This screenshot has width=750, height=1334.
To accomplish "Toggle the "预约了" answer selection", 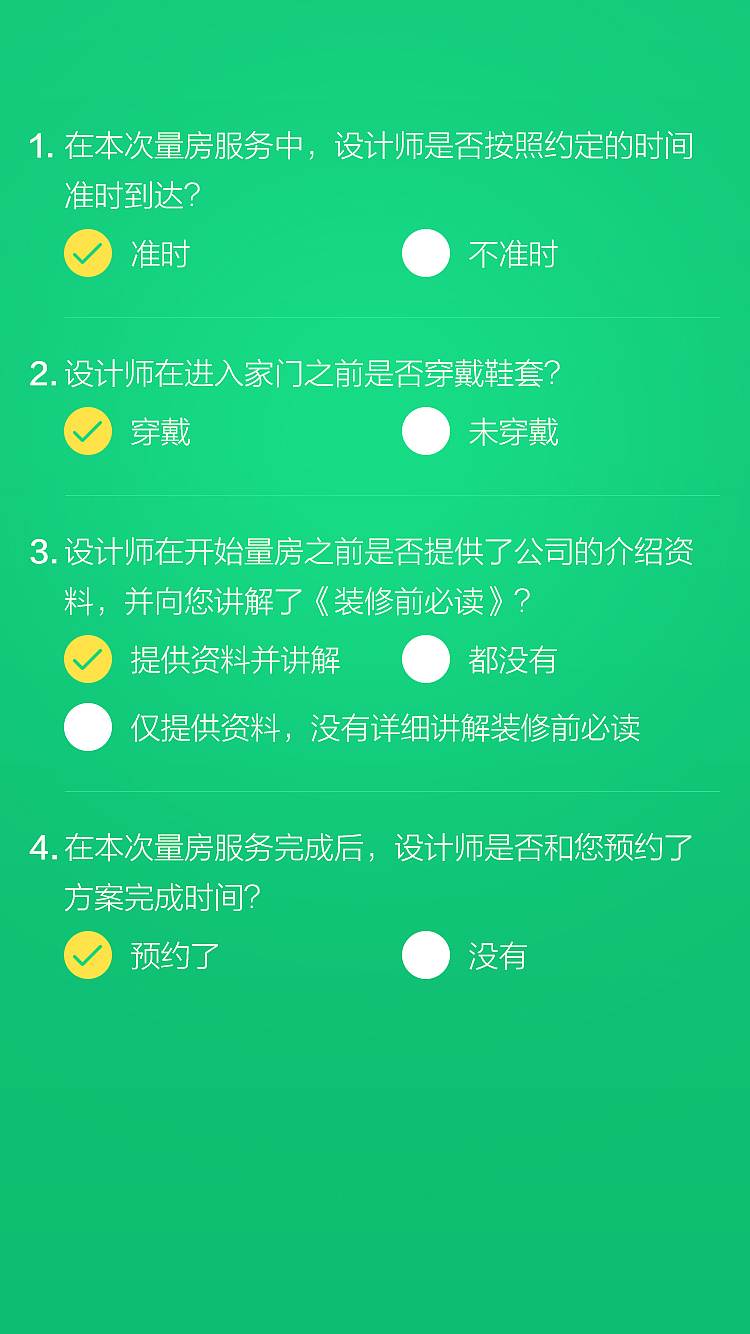I will coord(88,955).
